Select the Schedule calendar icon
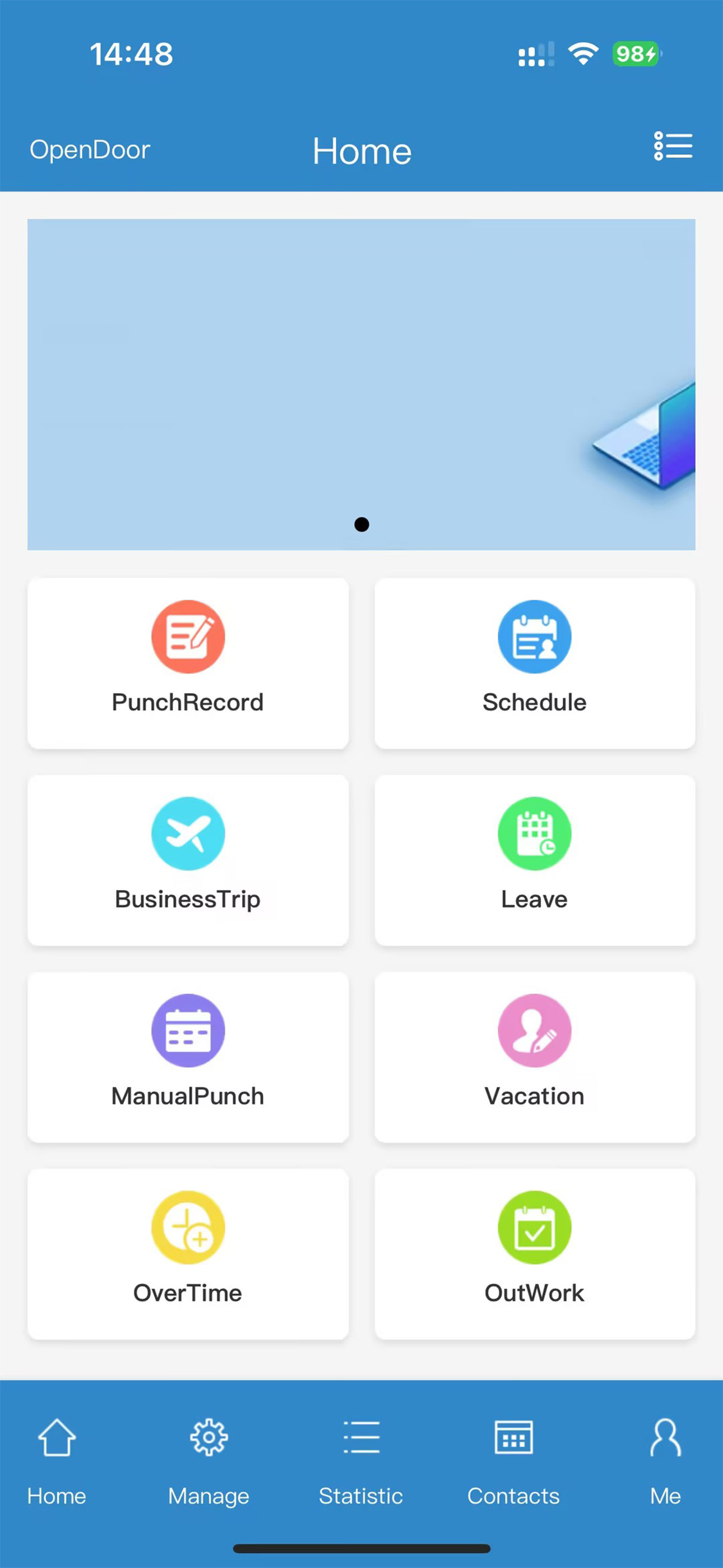Viewport: 723px width, 1568px height. [x=534, y=636]
